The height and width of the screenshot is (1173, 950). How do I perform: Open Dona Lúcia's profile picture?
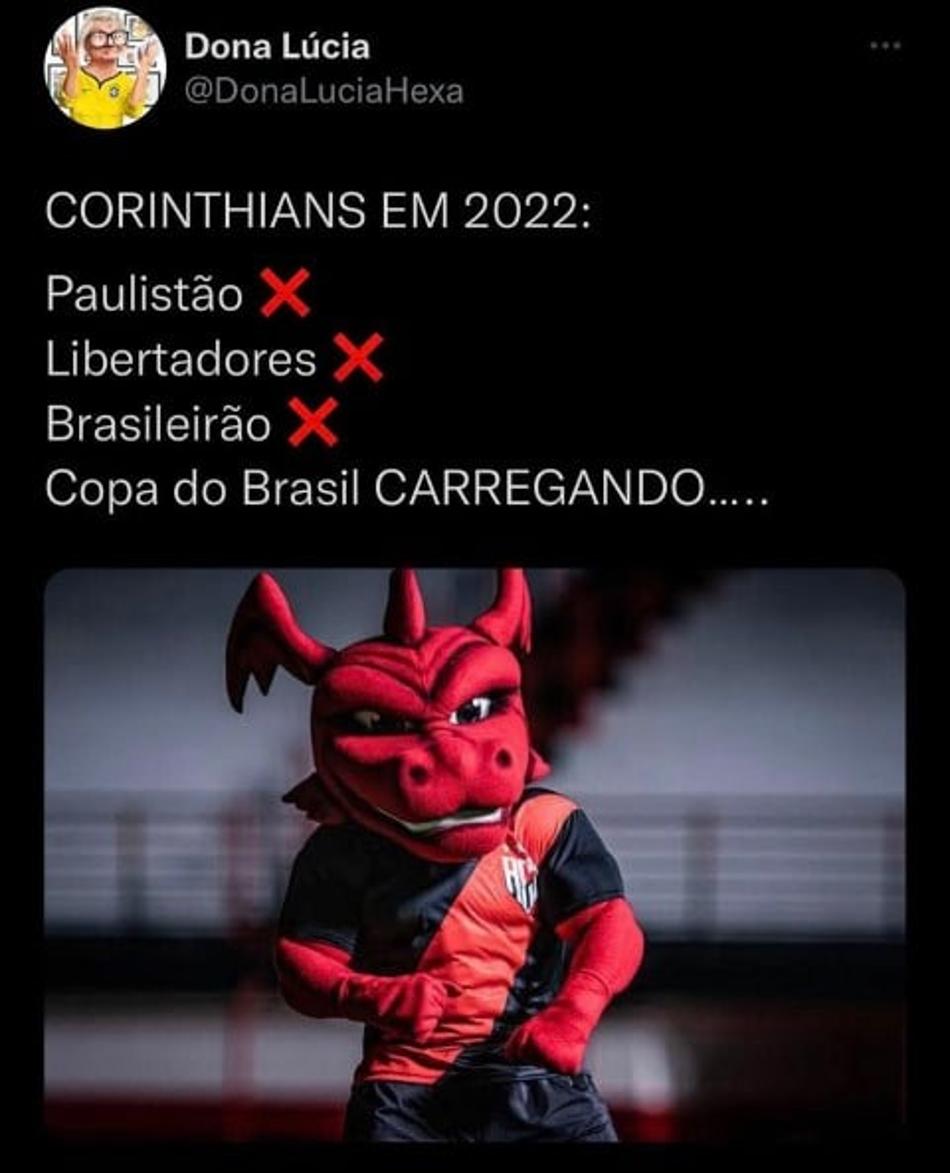coord(105,69)
